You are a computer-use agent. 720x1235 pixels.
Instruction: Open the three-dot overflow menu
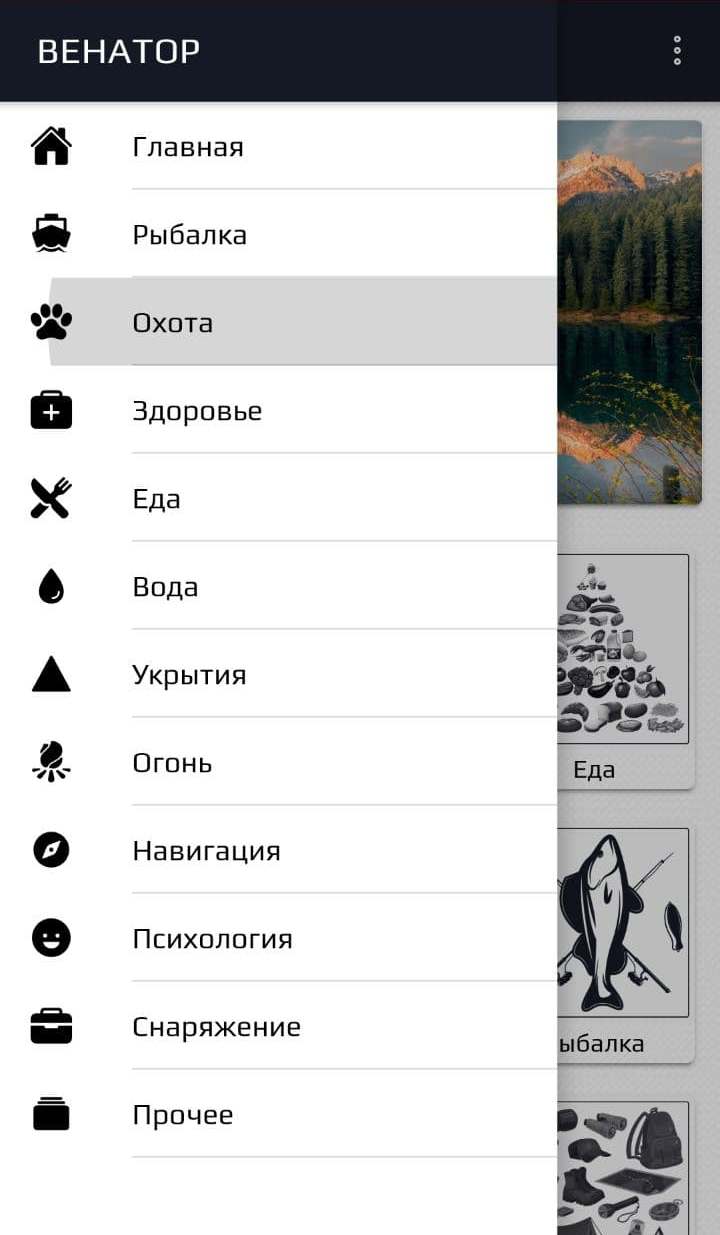677,51
